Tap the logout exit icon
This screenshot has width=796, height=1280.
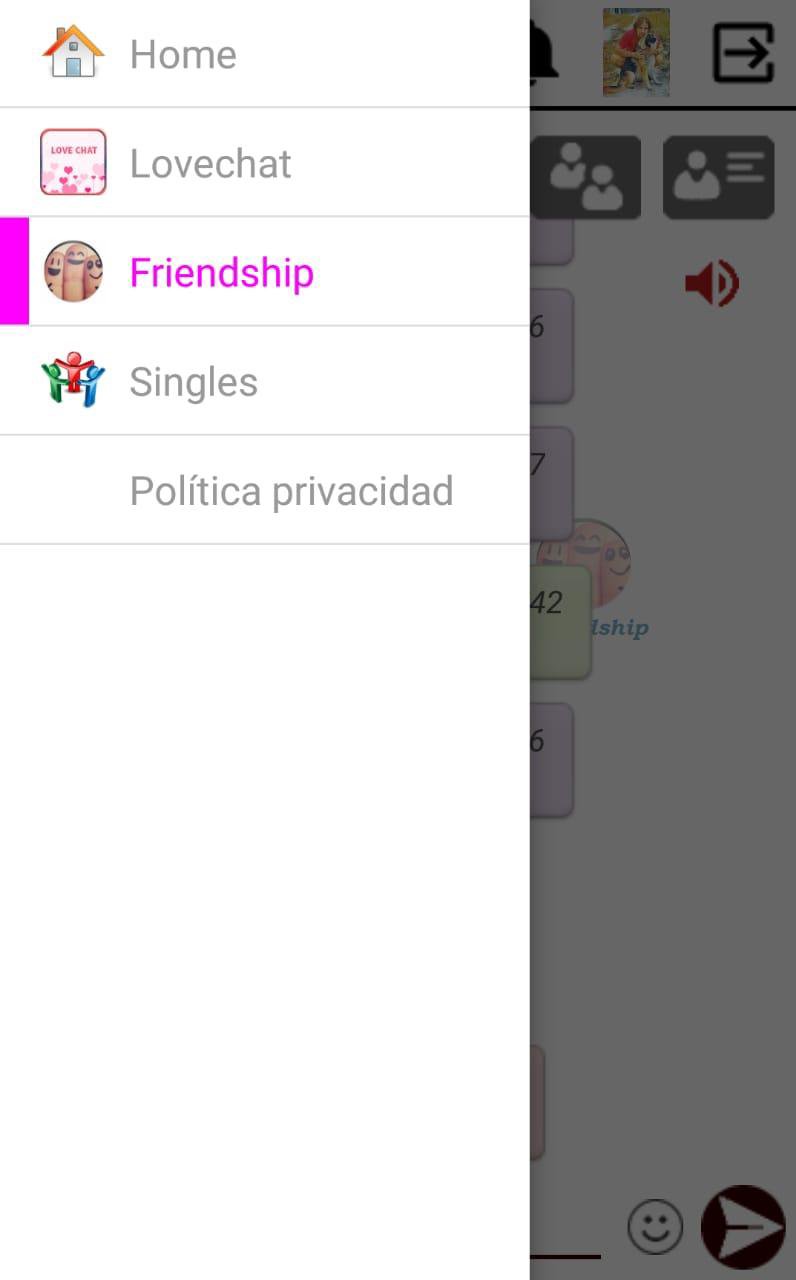[744, 52]
